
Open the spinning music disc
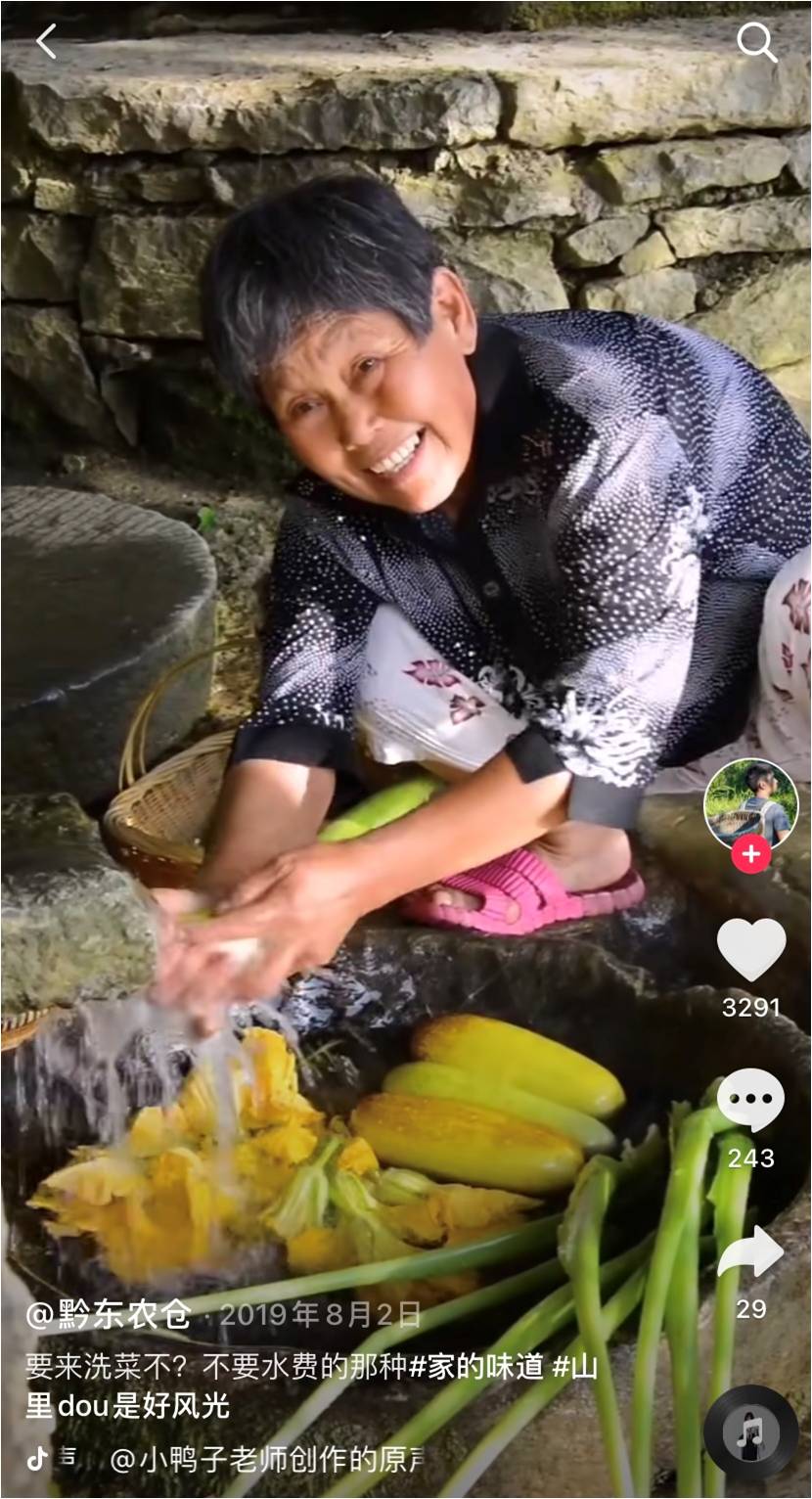point(750,1432)
